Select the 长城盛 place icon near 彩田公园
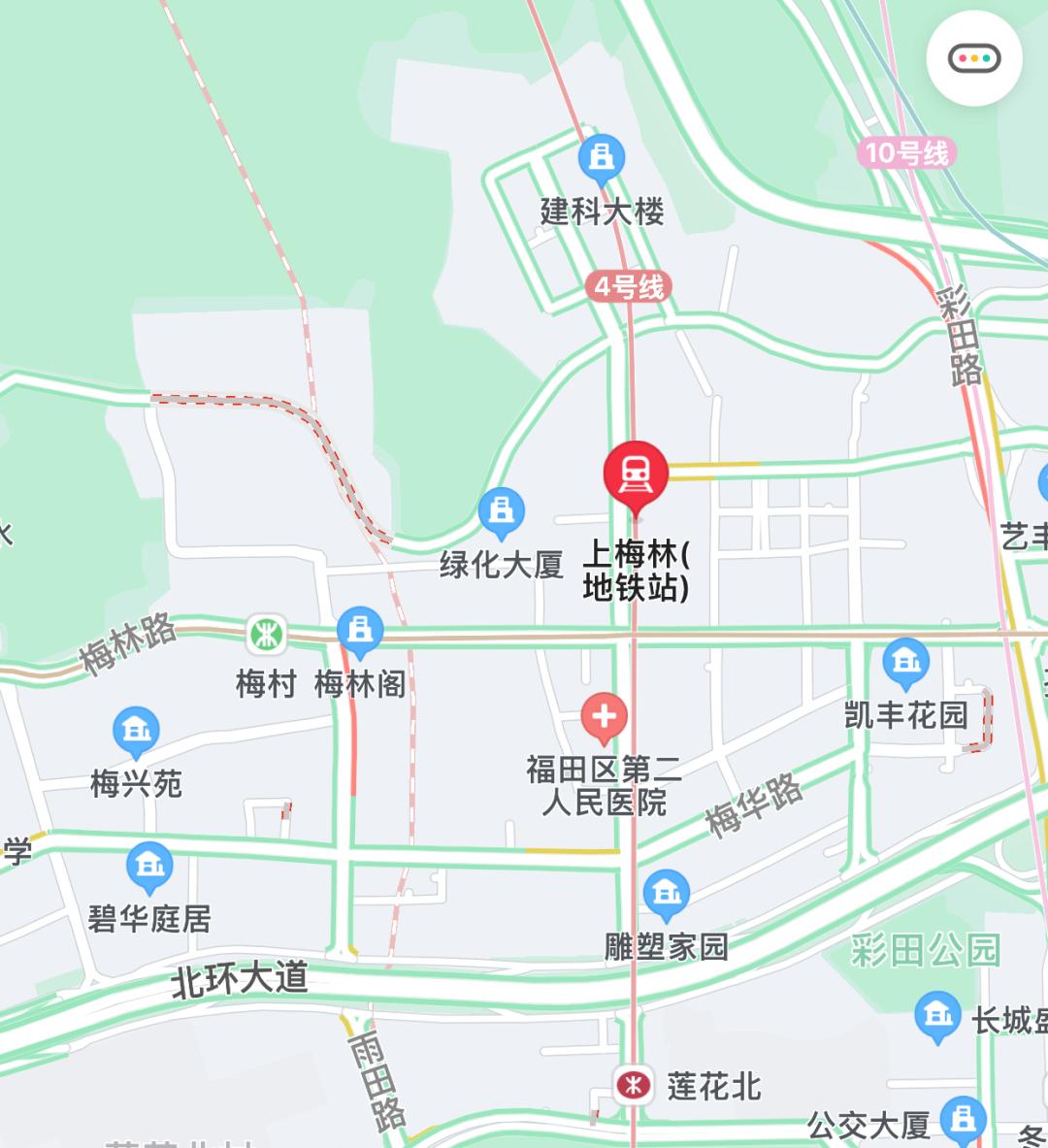Image resolution: width=1048 pixels, height=1148 pixels. [937, 1015]
